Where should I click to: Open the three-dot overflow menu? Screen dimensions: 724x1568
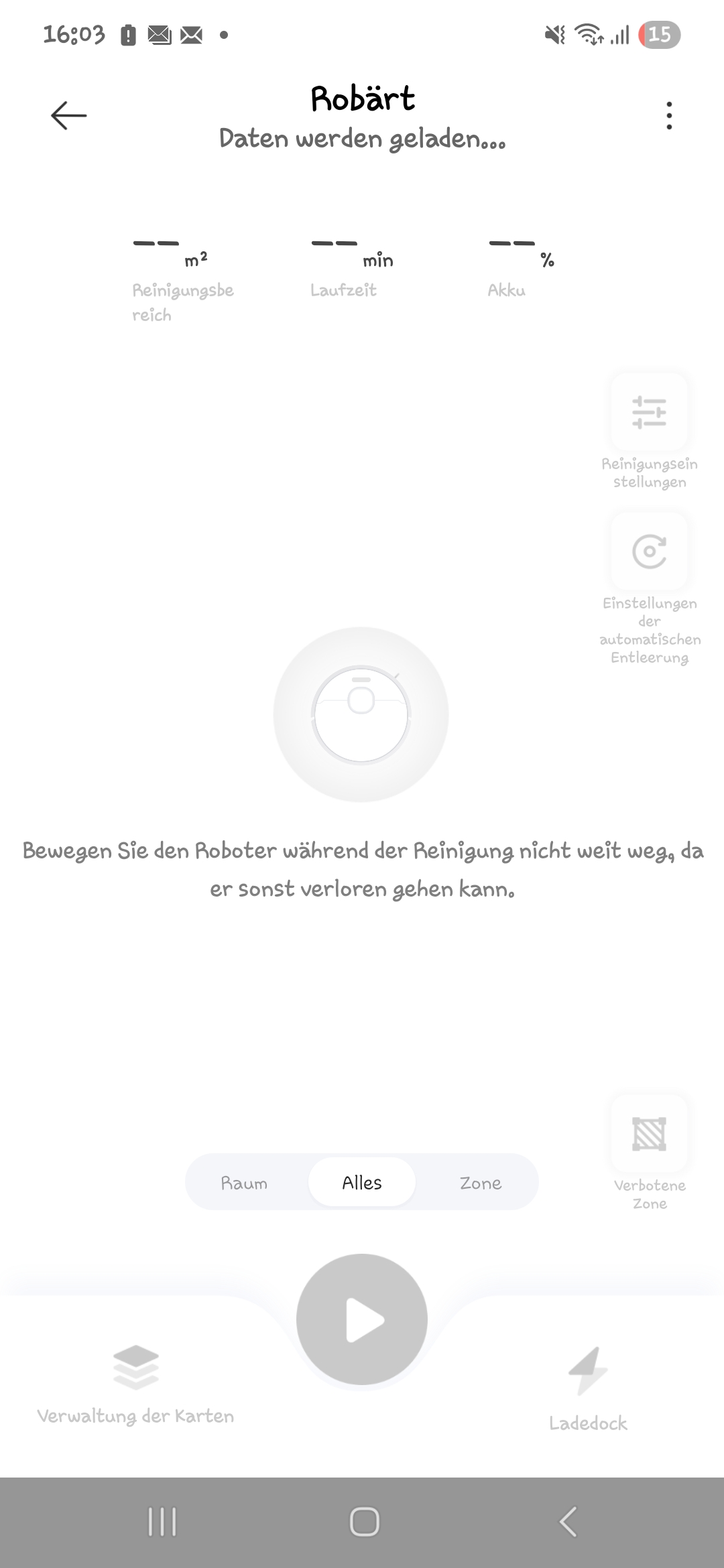[x=668, y=116]
